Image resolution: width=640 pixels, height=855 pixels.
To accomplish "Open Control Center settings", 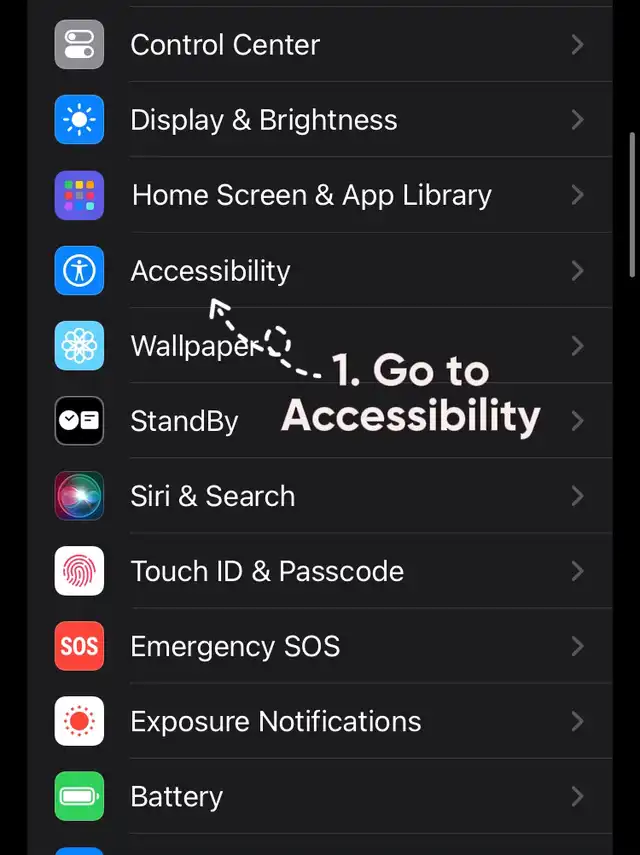I will pyautogui.click(x=225, y=45).
